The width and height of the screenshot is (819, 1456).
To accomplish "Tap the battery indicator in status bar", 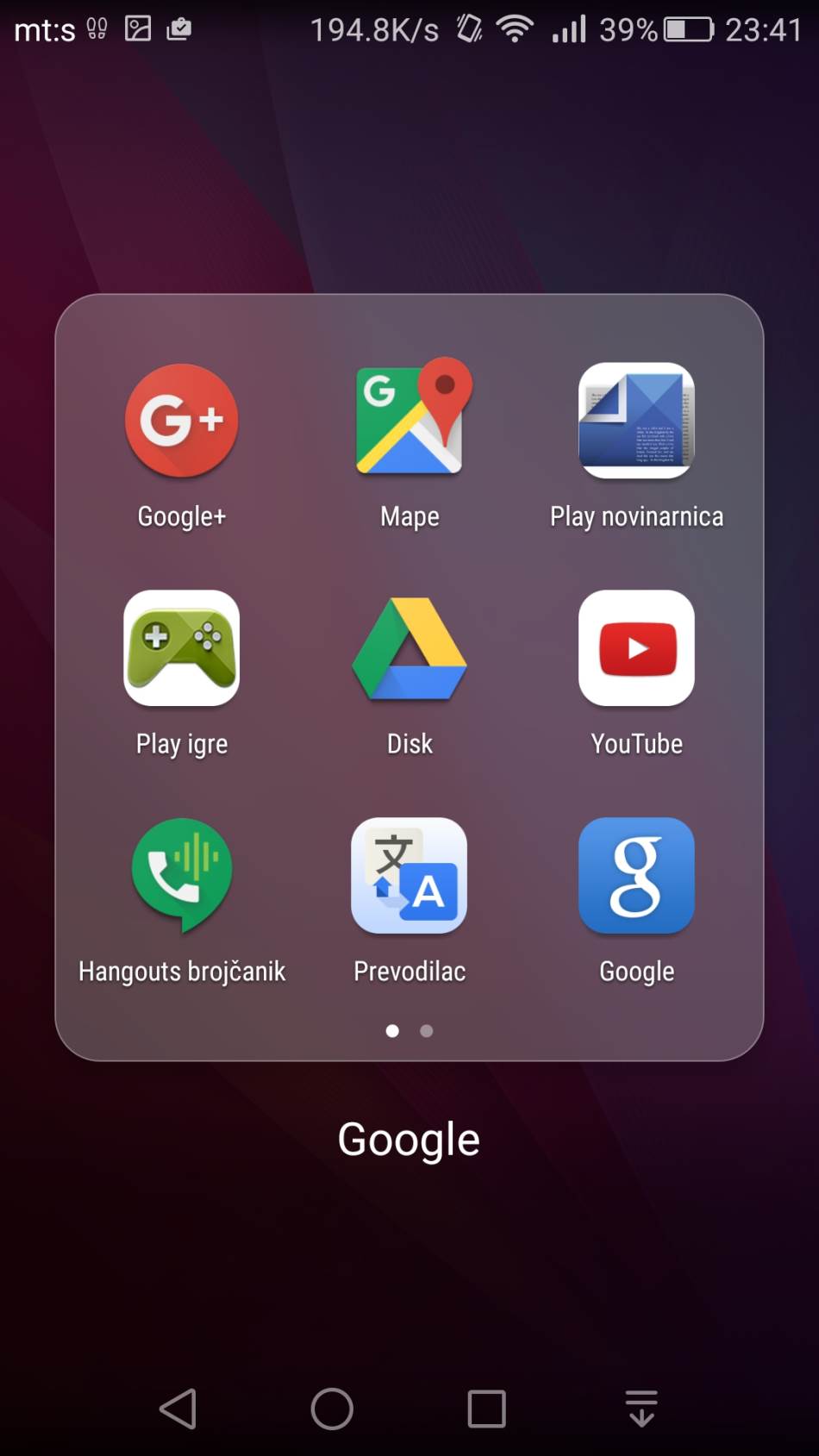I will (x=685, y=28).
